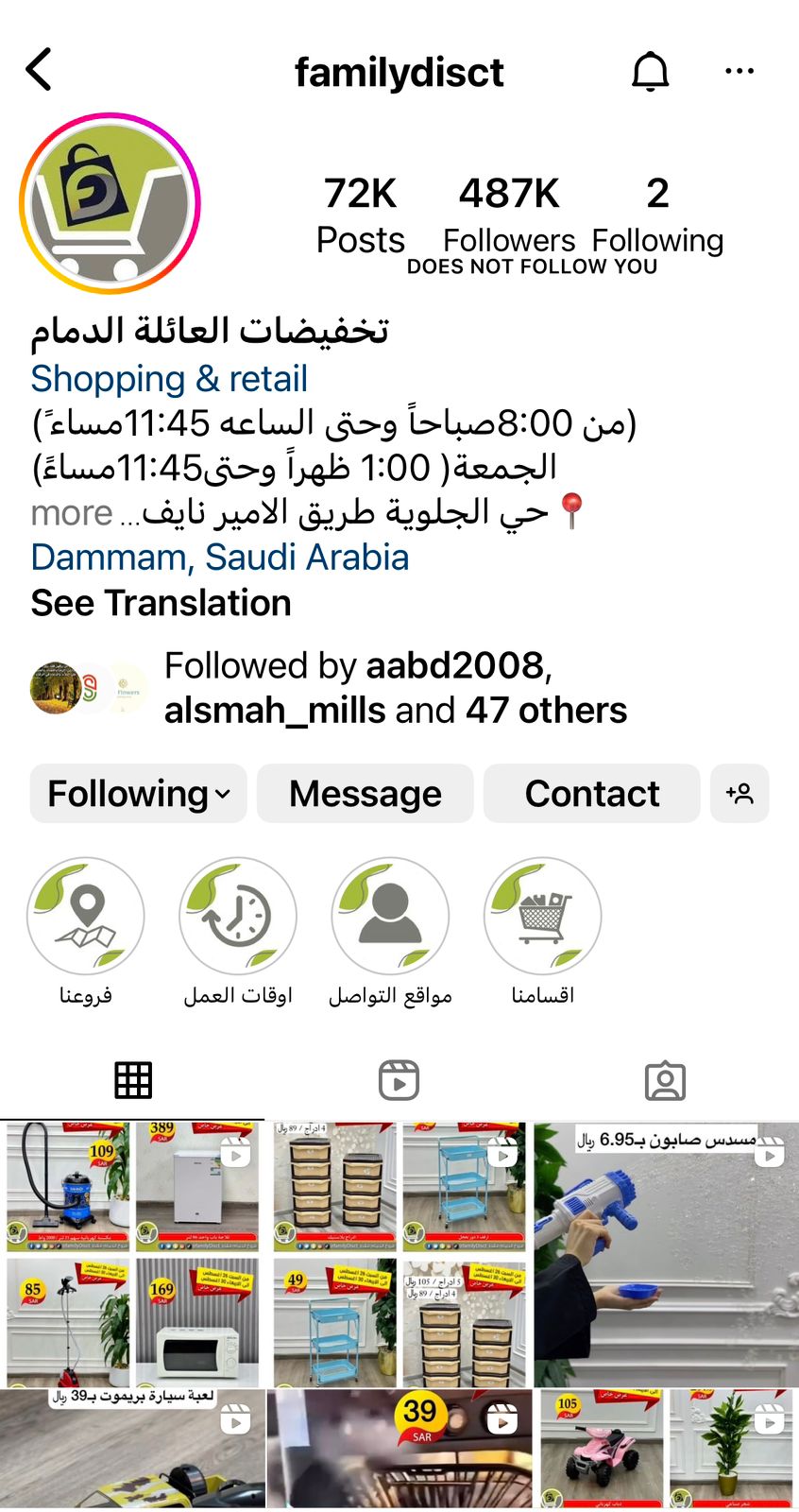Open the فروعنا story highlight
The image size is (799, 1512).
click(86, 917)
